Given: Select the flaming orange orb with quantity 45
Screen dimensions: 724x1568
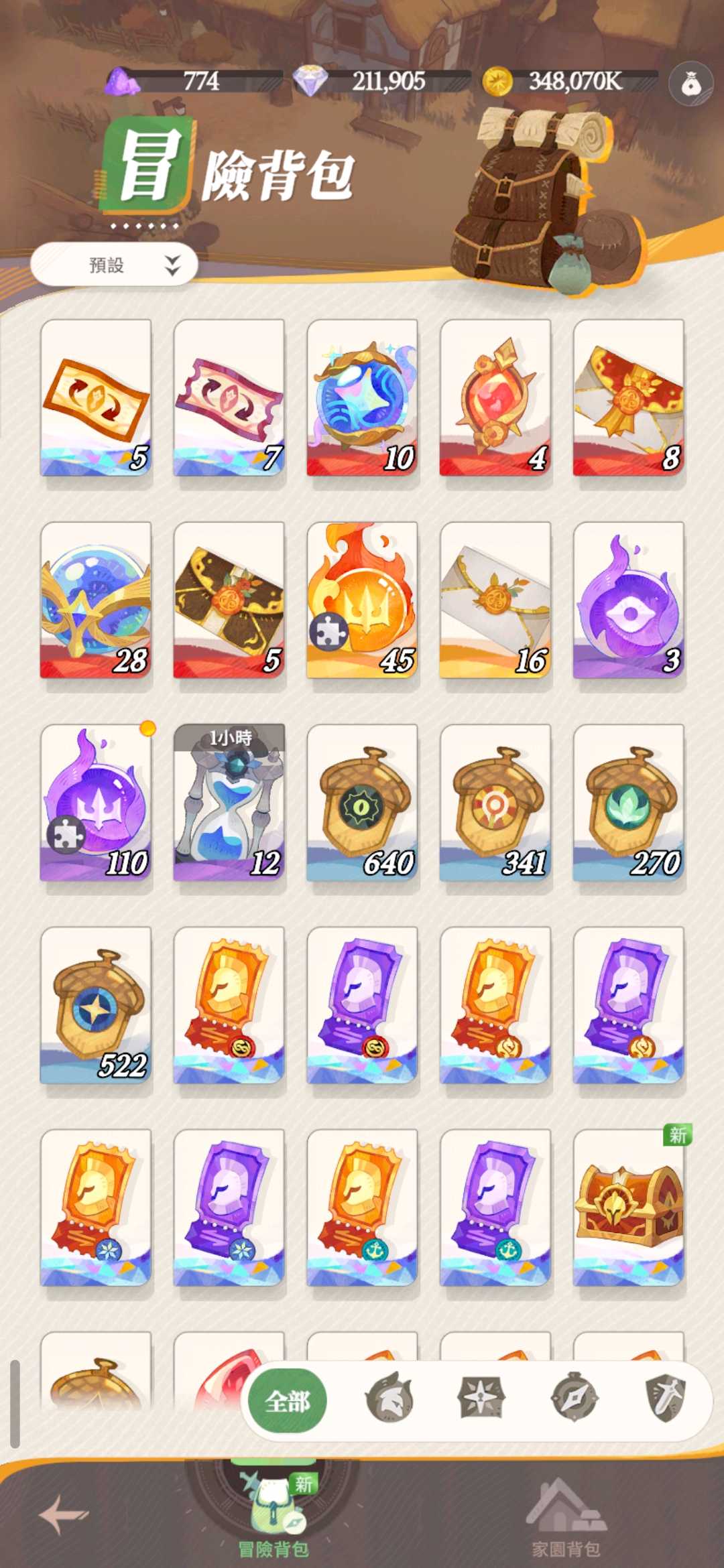Looking at the screenshot, I should click(362, 600).
